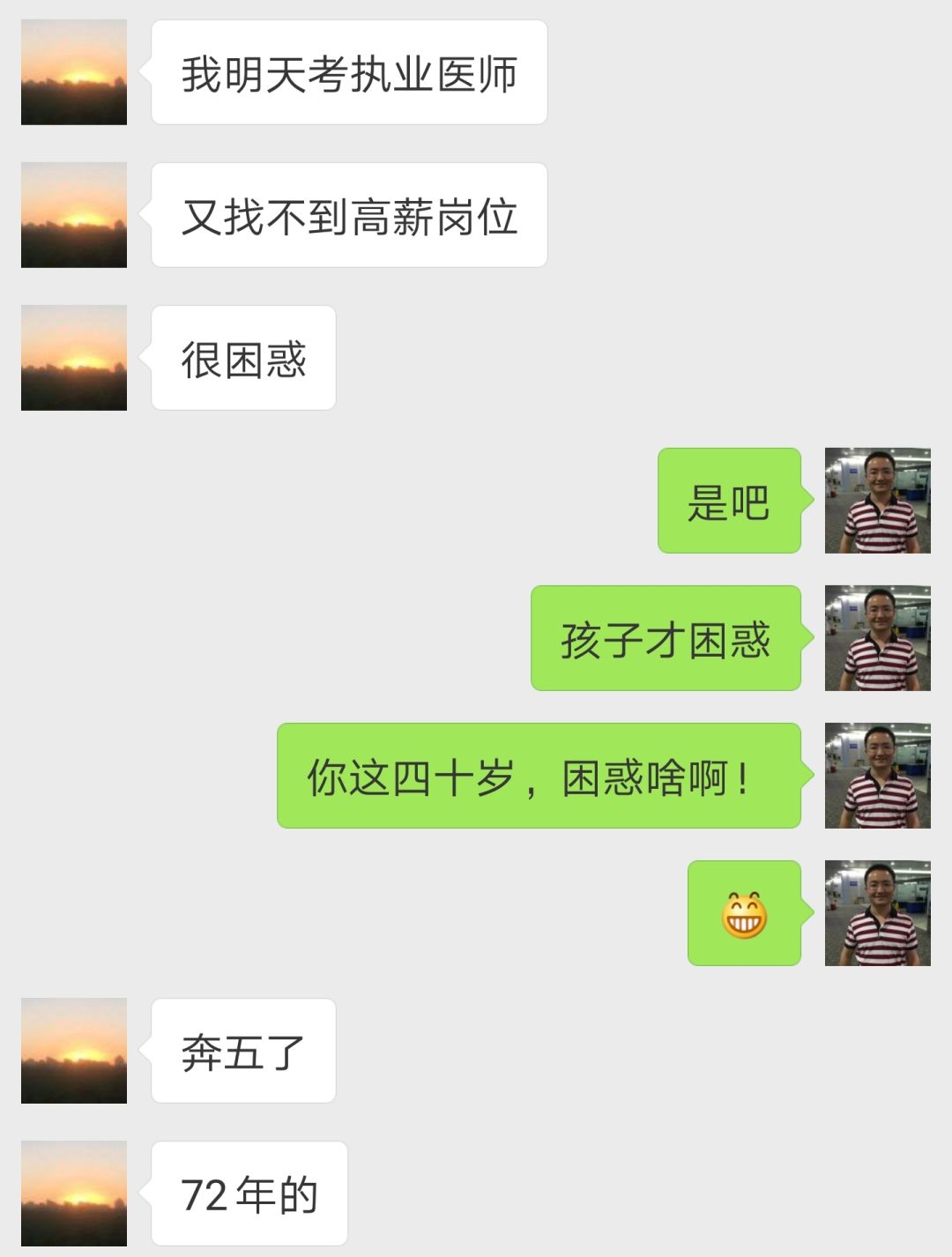This screenshot has width=952, height=1257.
Task: Tap the '孩子才困惑' green bubble
Action: [x=666, y=642]
